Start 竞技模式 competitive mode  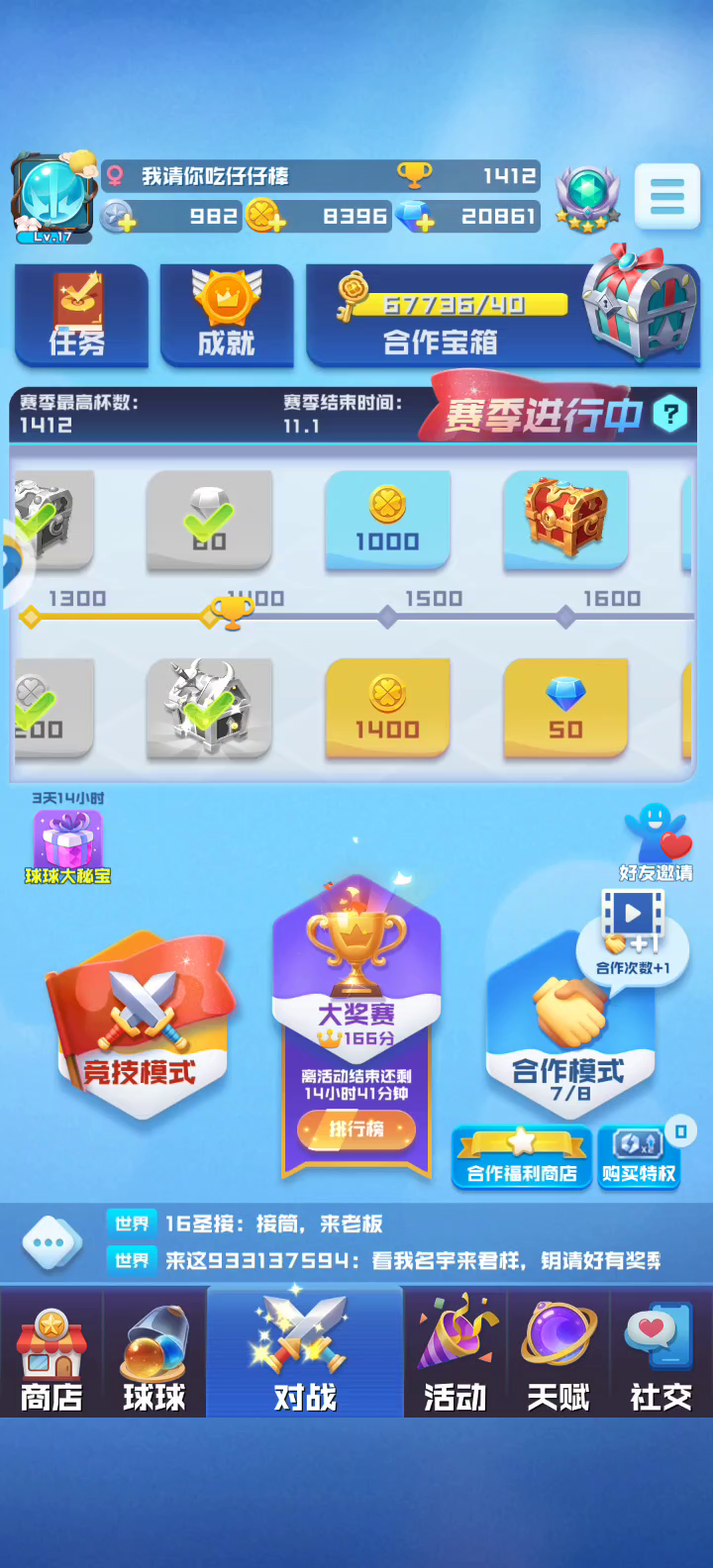tap(140, 1027)
